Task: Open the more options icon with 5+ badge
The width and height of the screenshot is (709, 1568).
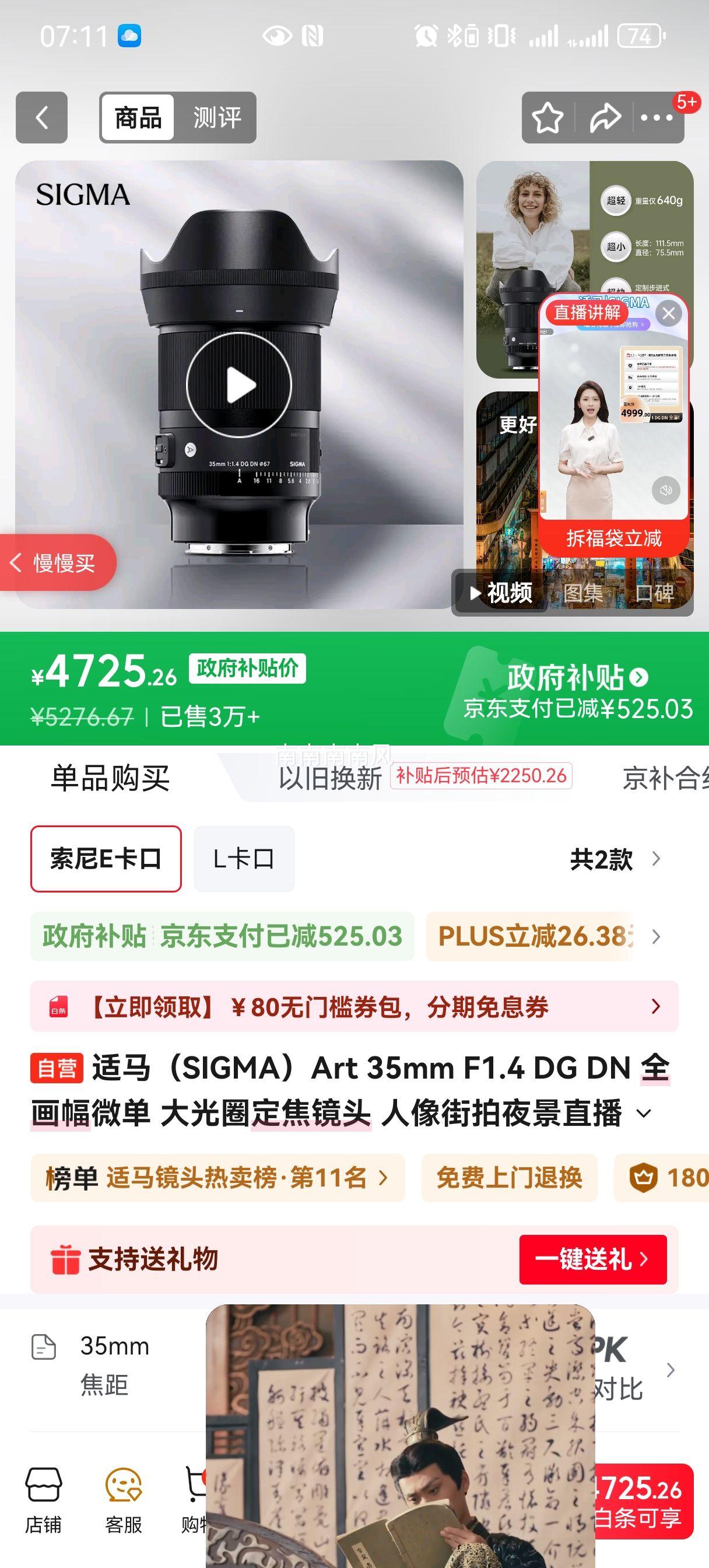Action: (656, 116)
